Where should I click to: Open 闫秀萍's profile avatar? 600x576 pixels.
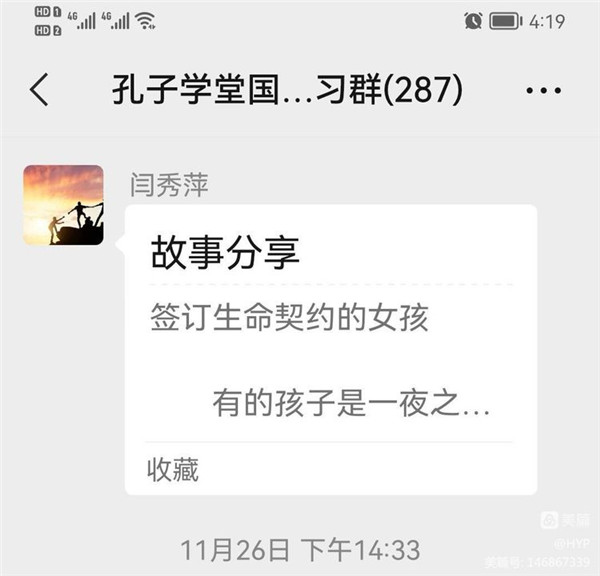pos(64,205)
